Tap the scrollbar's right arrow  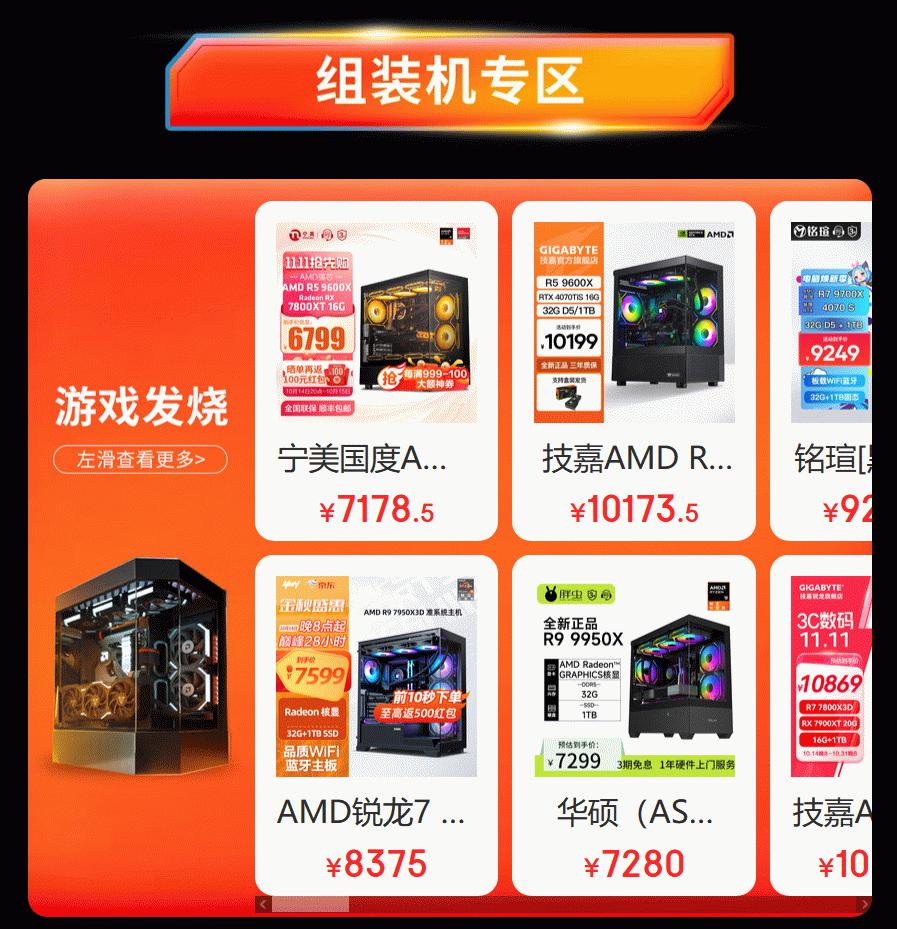click(864, 905)
